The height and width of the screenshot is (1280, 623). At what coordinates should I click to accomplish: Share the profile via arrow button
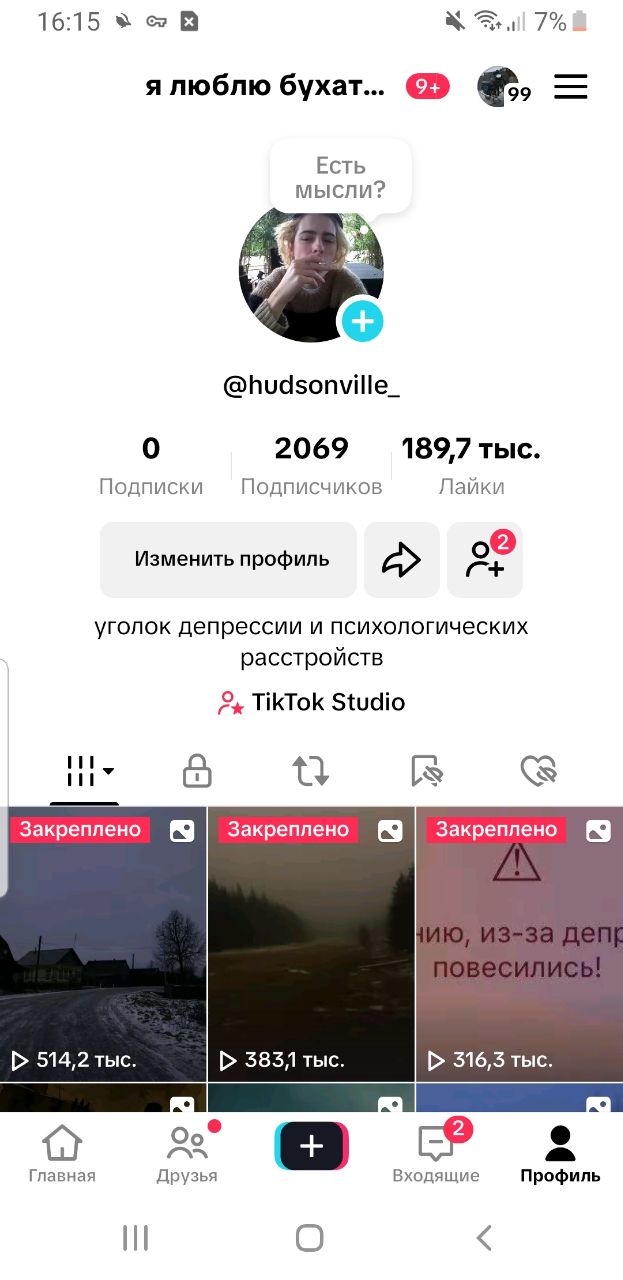tap(402, 560)
